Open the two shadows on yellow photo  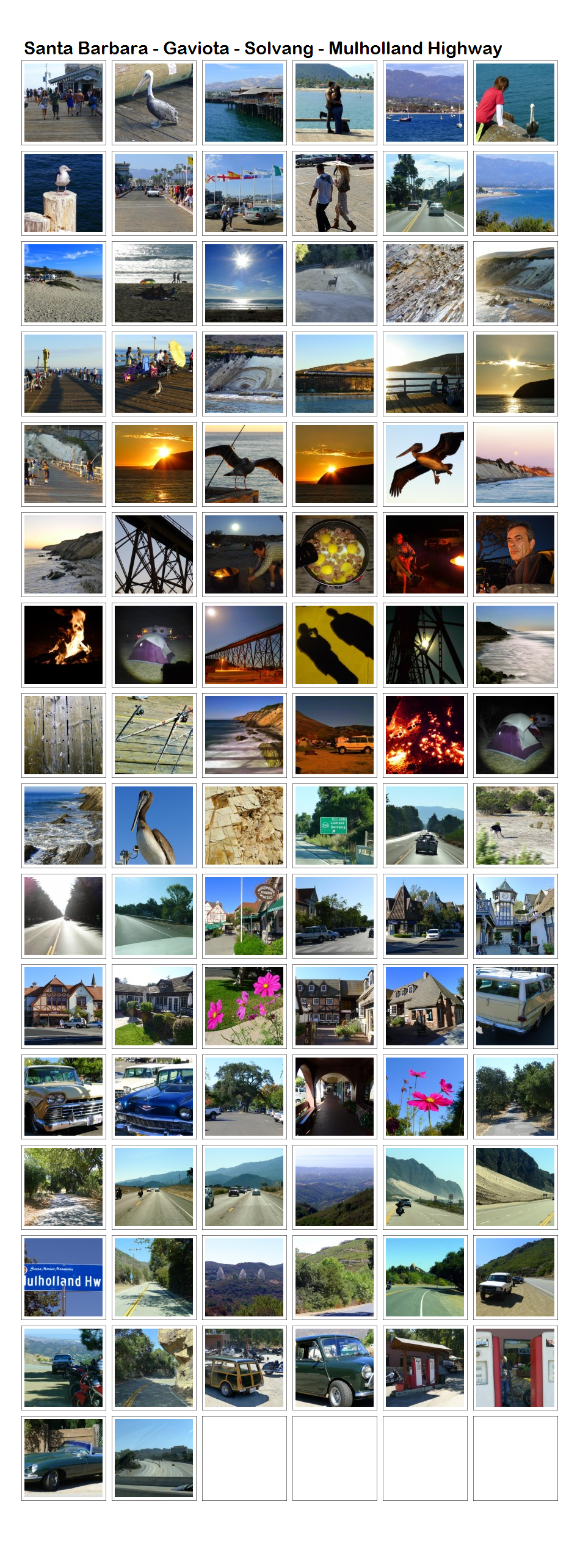click(x=335, y=645)
